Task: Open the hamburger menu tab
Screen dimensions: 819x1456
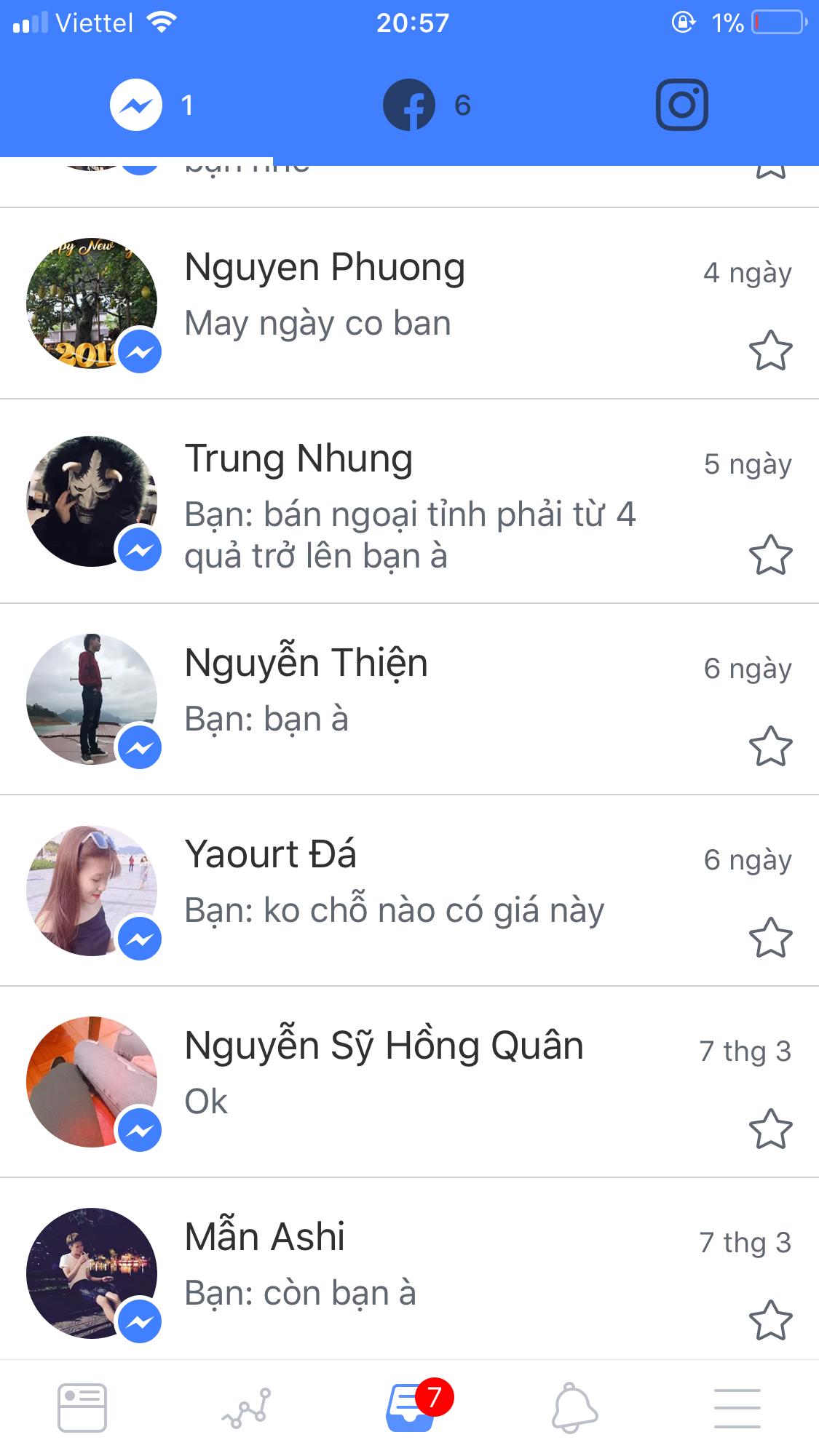Action: click(737, 1408)
